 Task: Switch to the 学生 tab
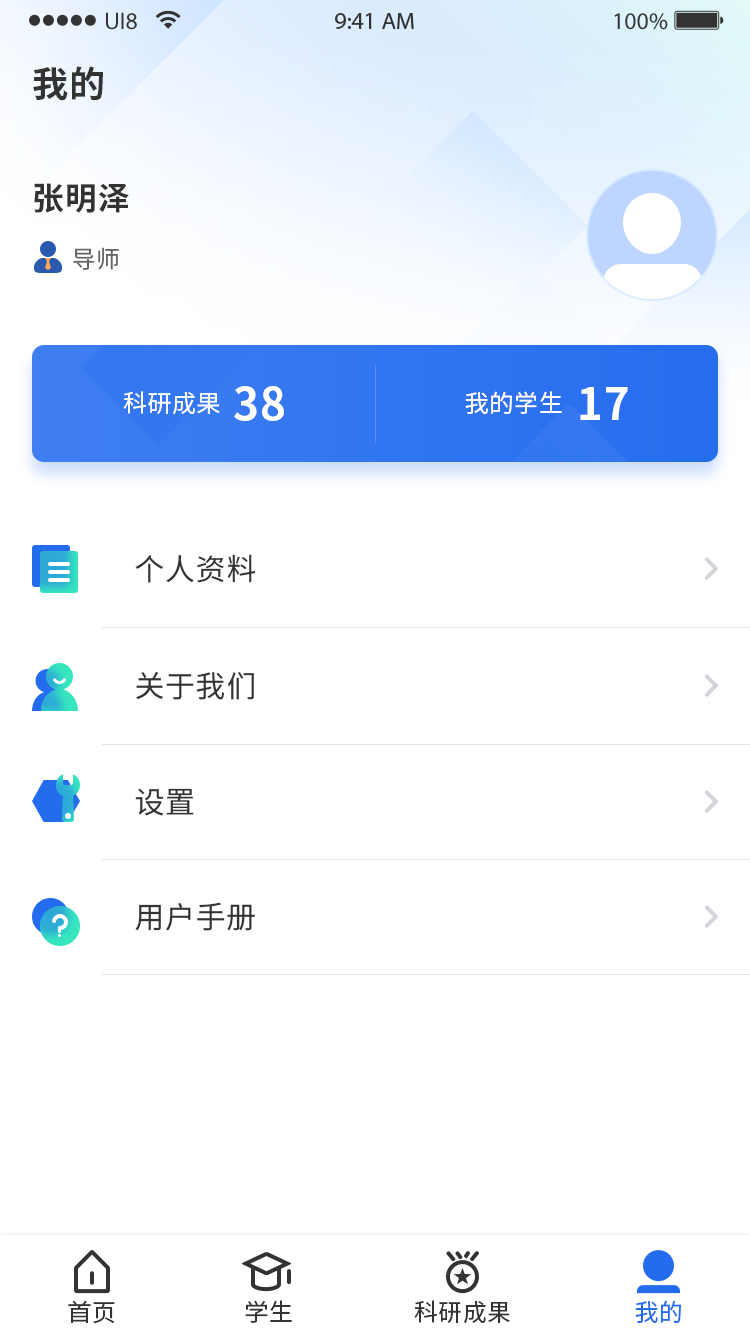coord(268,1287)
